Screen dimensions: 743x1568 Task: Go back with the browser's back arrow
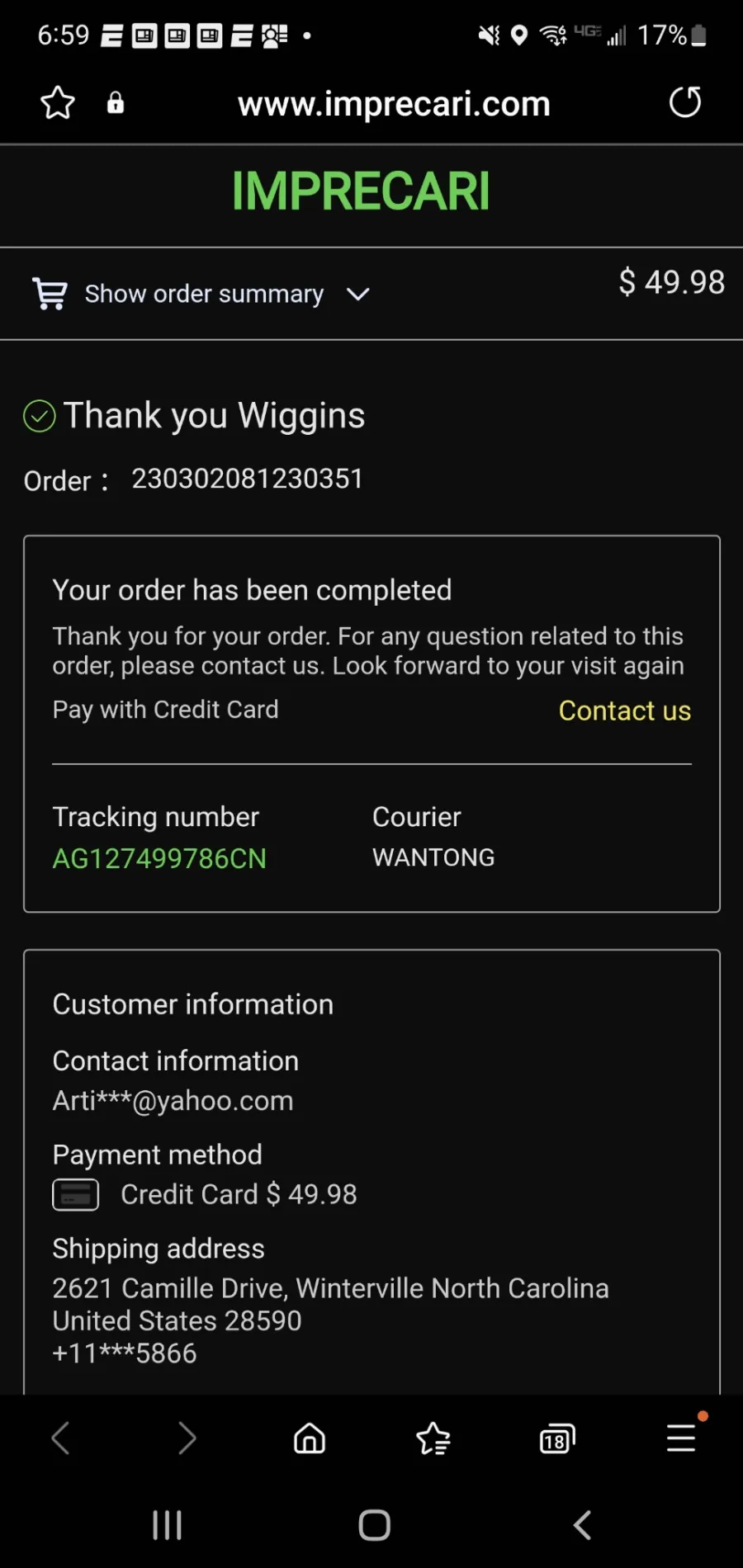60,1438
